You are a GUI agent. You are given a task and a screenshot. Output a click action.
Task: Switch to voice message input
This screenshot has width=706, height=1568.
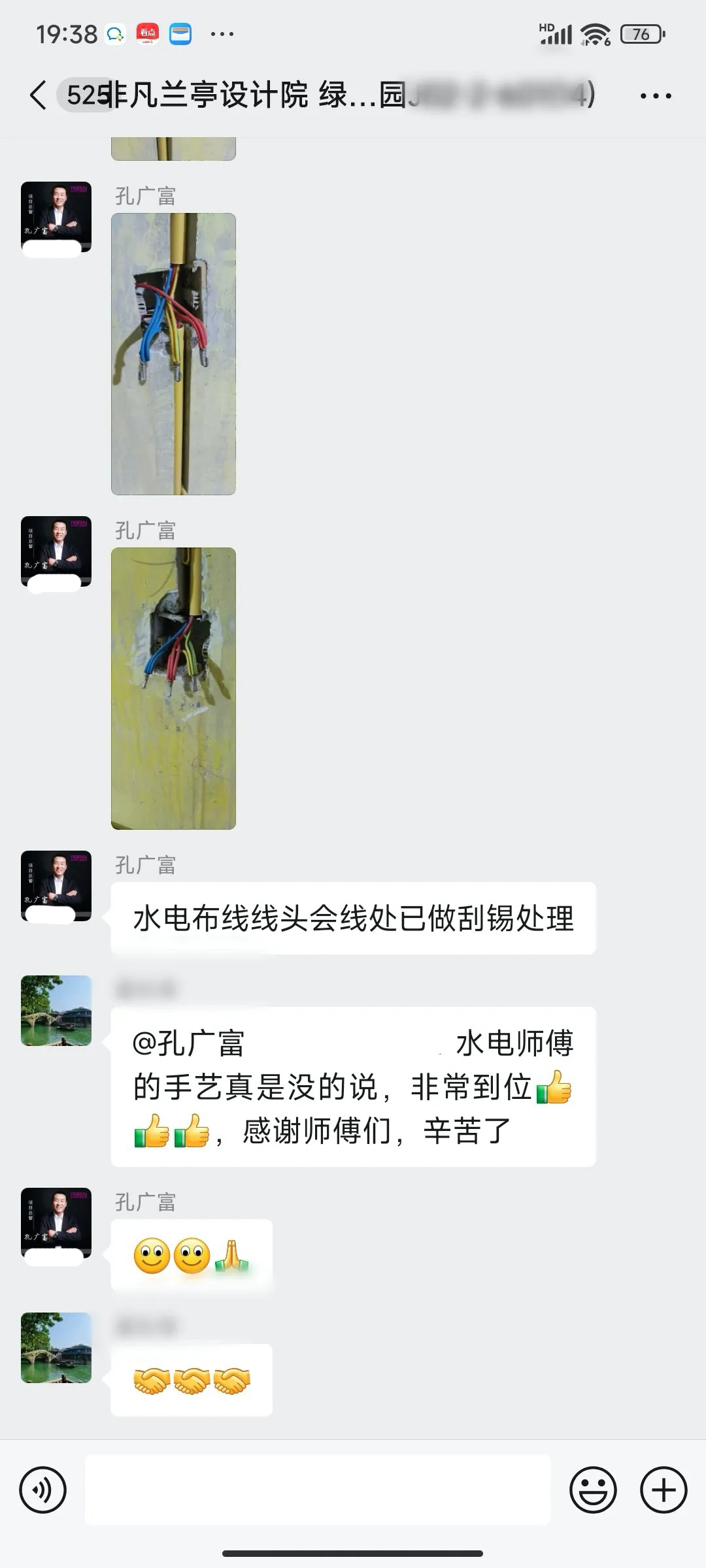point(43,1490)
